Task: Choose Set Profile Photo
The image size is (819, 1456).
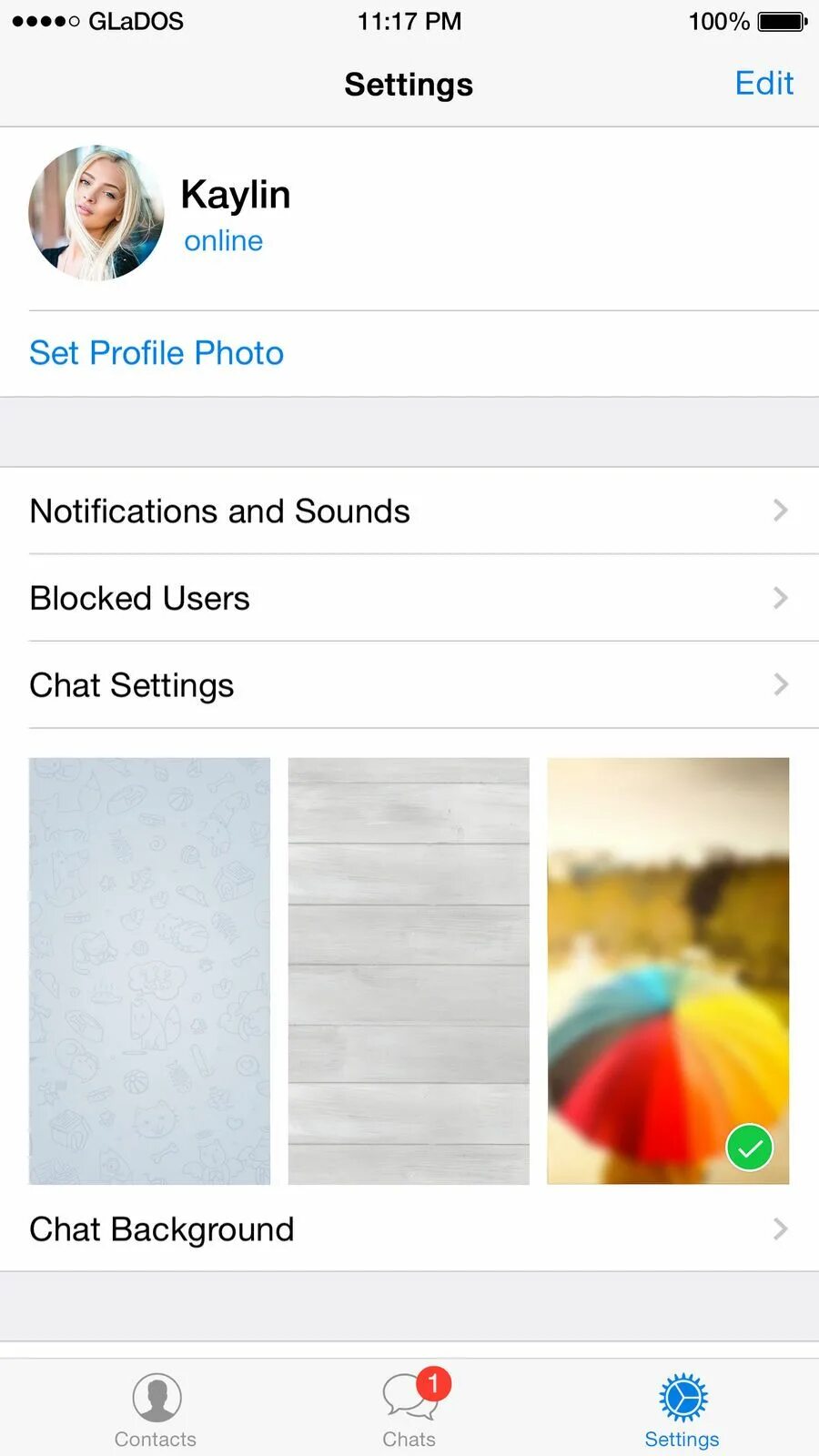Action: pyautogui.click(x=157, y=353)
